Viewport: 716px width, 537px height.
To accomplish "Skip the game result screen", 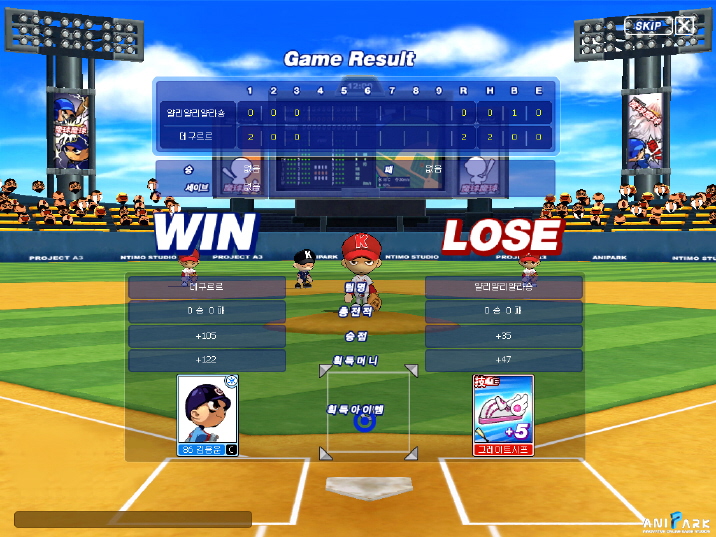I will coord(648,26).
